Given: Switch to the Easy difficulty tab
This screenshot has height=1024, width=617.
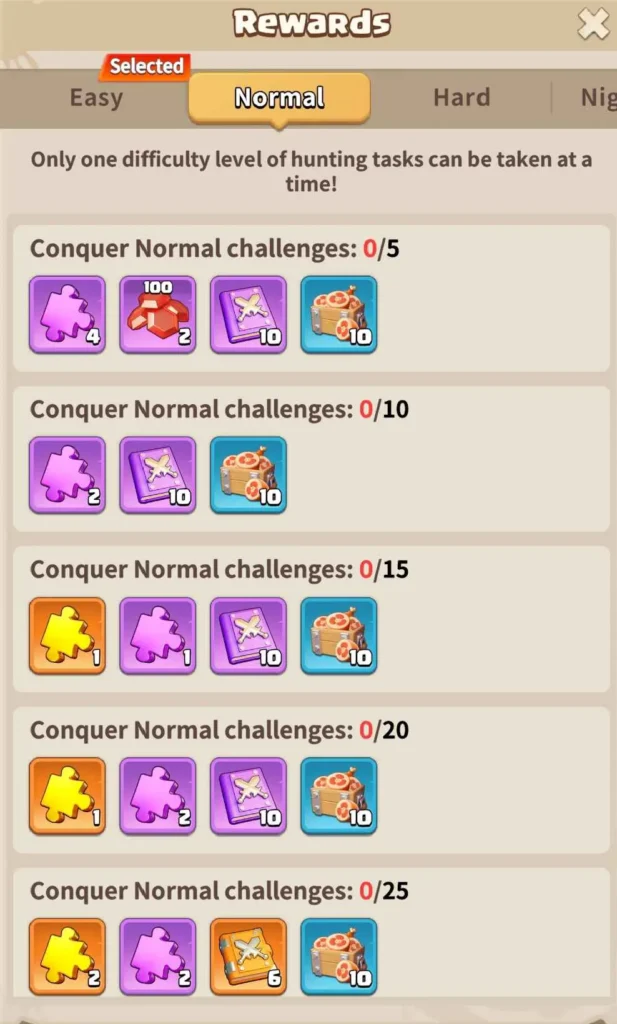Looking at the screenshot, I should [96, 98].
